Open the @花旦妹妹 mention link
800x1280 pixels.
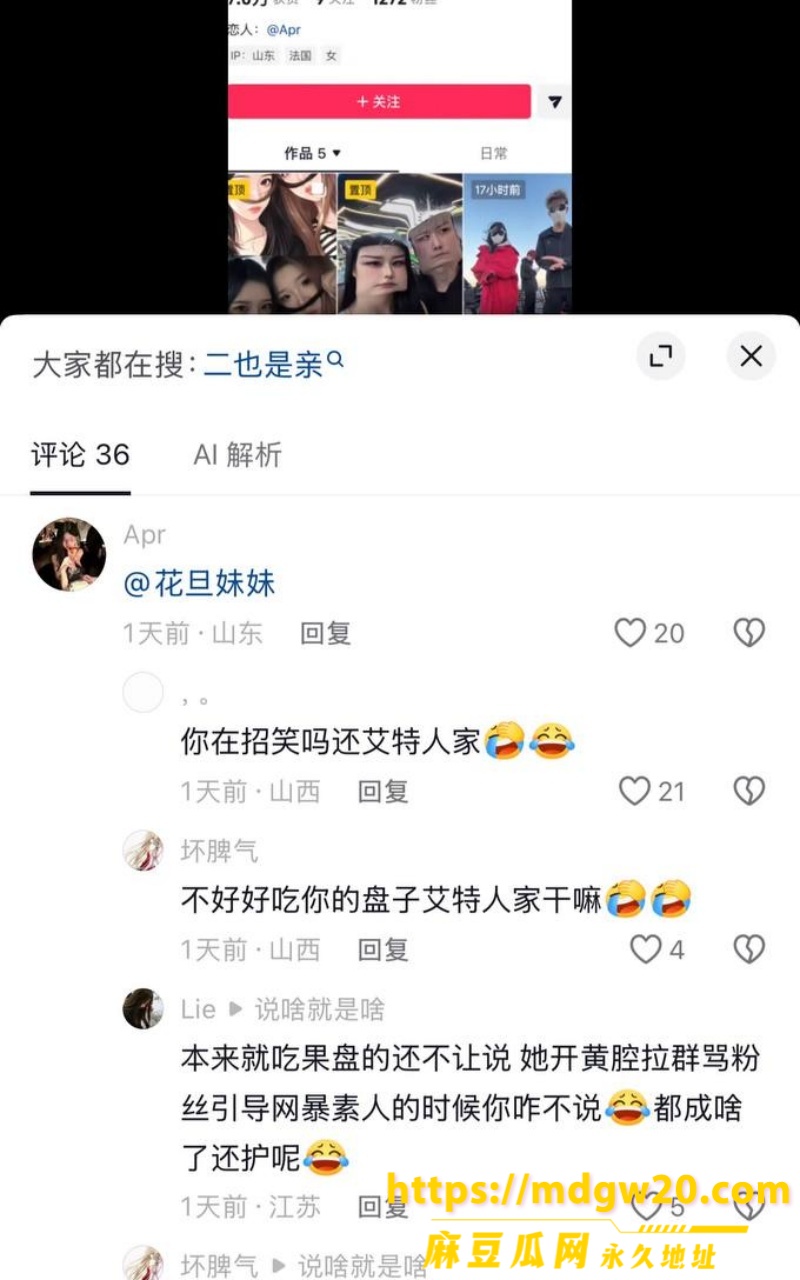199,583
